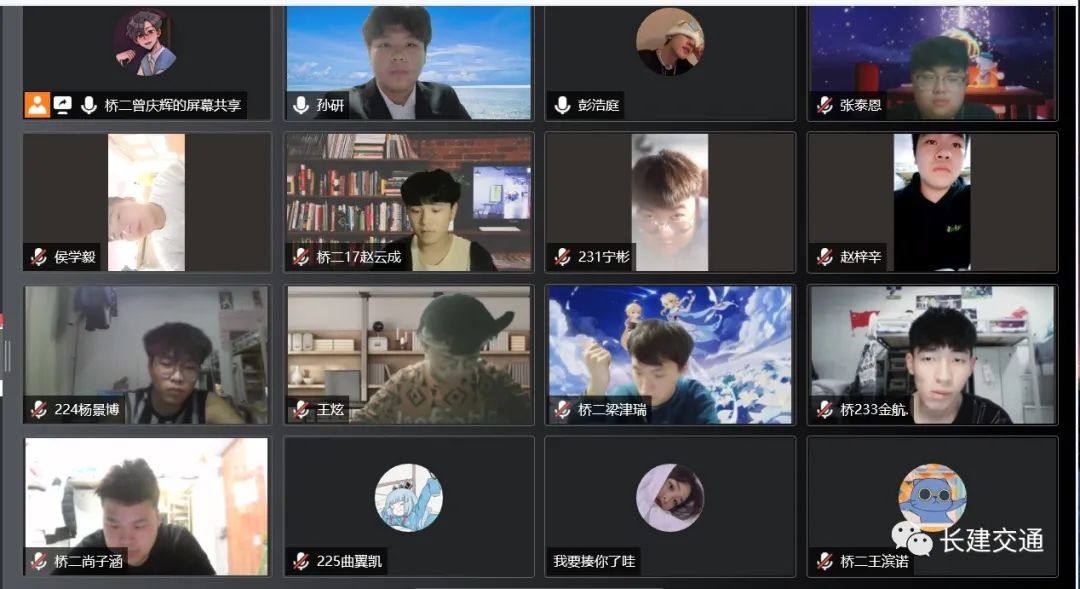This screenshot has height=589, width=1080.
Task: Select 孙研's video tile
Action: 409,60
